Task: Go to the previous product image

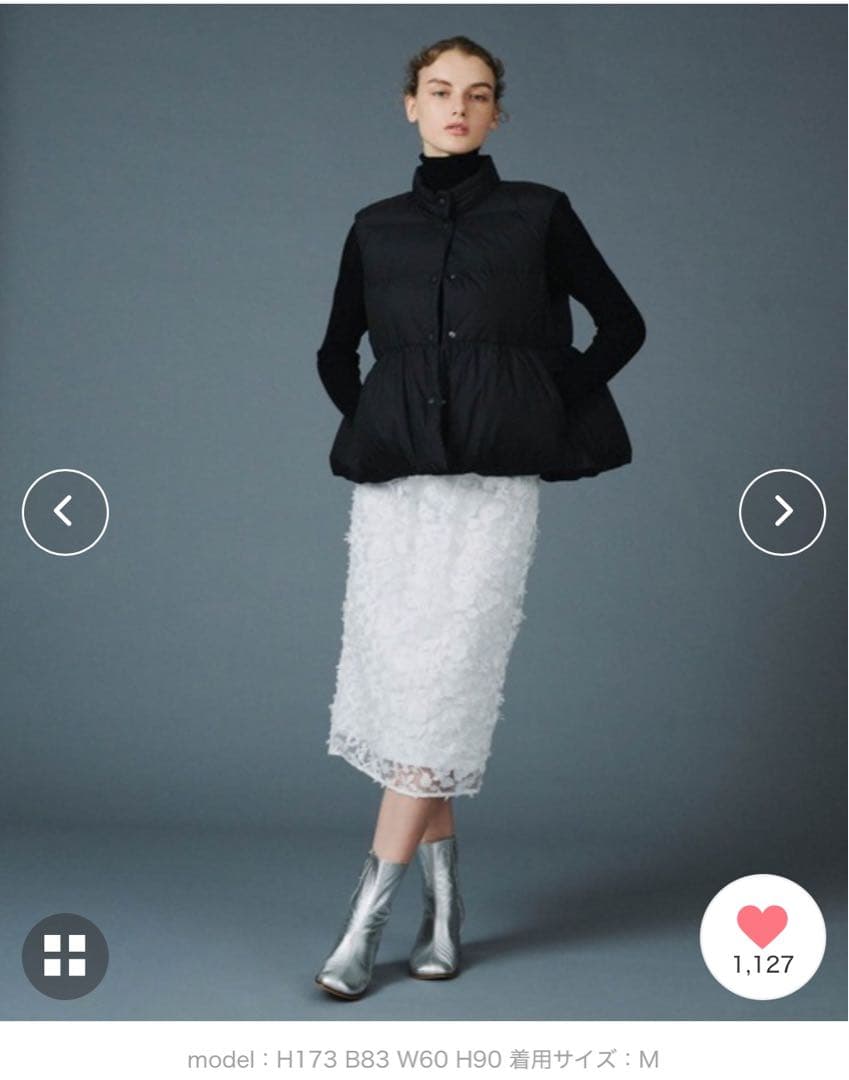Action: coord(65,512)
